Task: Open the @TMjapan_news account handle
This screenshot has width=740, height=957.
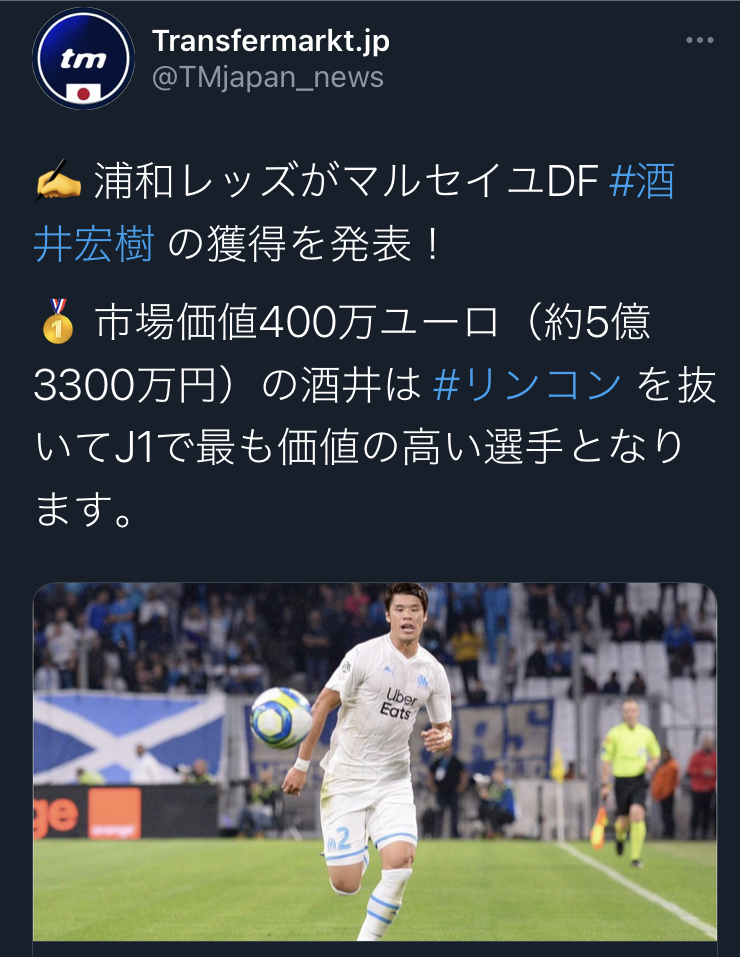Action: pyautogui.click(x=267, y=79)
